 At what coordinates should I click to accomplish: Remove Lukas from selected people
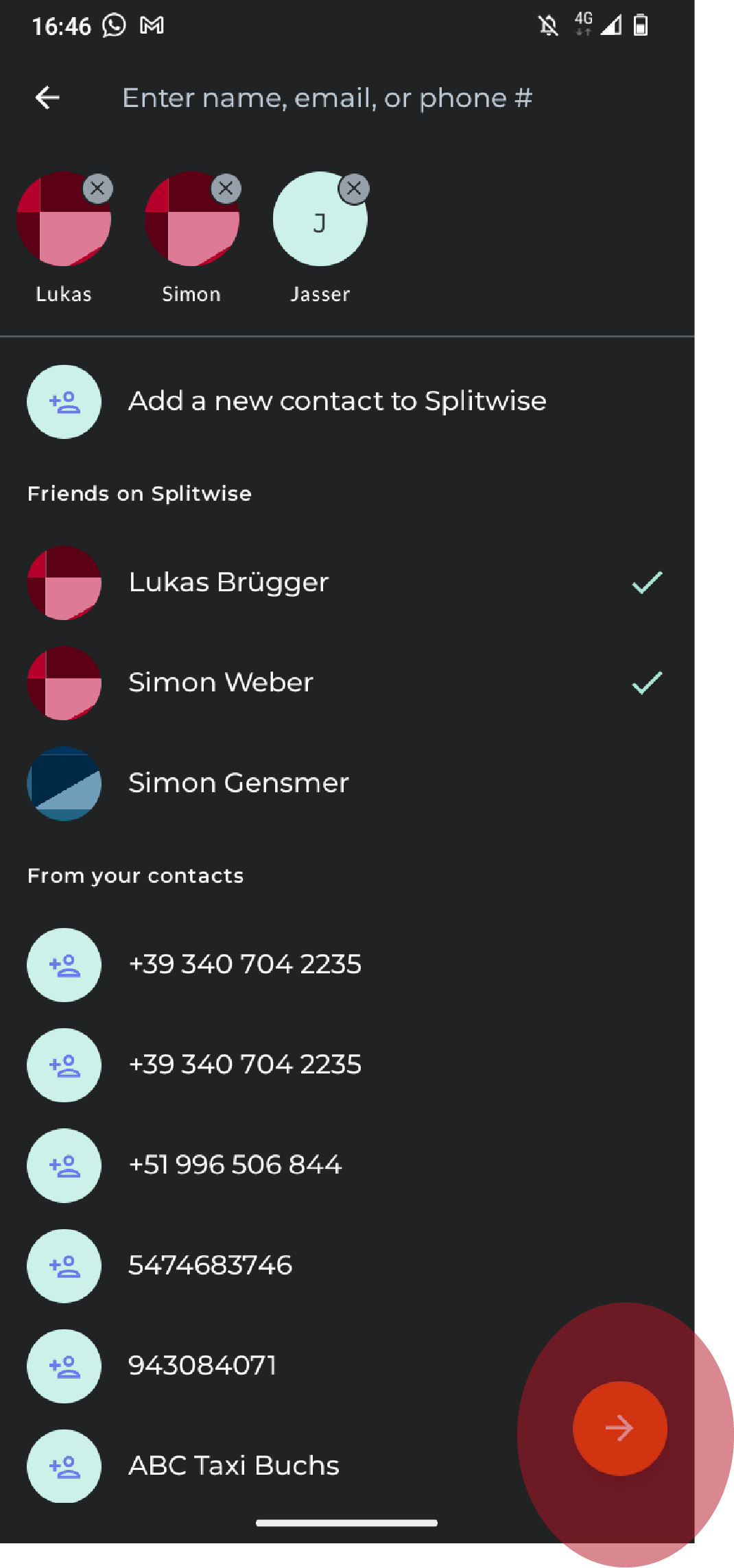pos(97,189)
